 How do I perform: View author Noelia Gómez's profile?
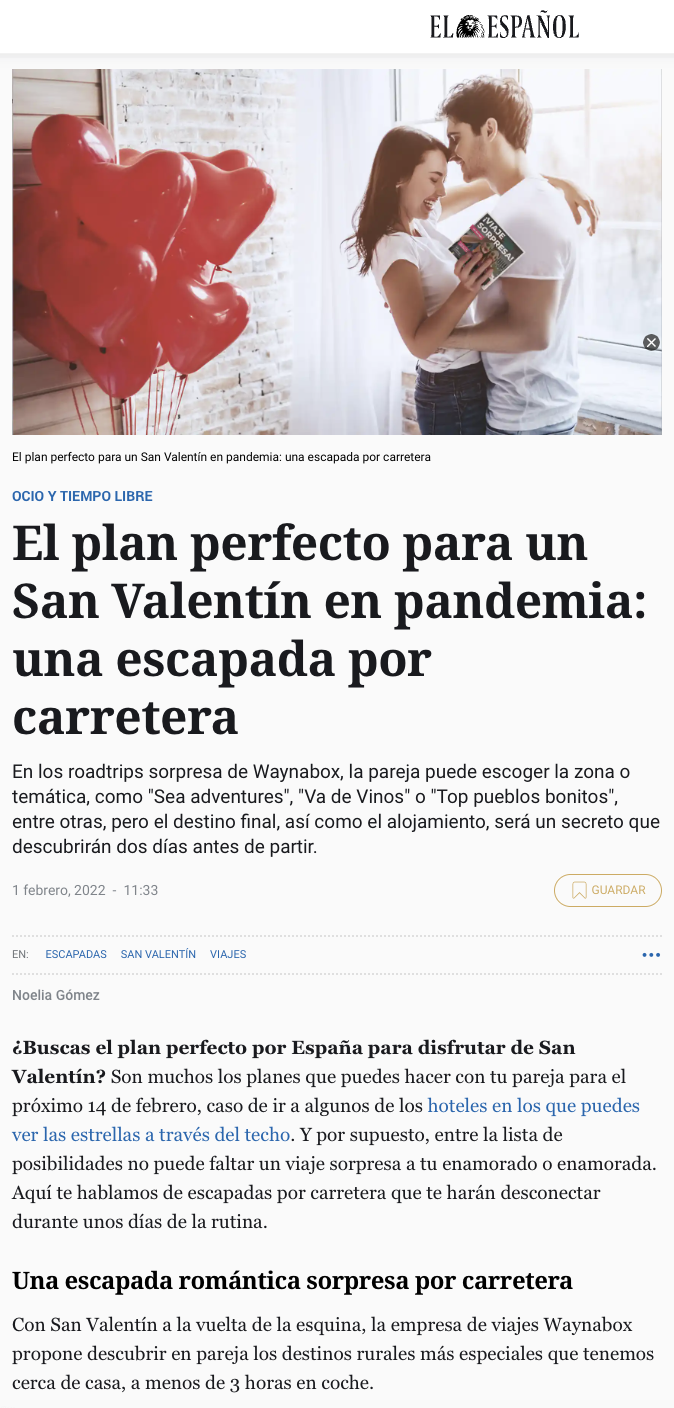tap(56, 995)
